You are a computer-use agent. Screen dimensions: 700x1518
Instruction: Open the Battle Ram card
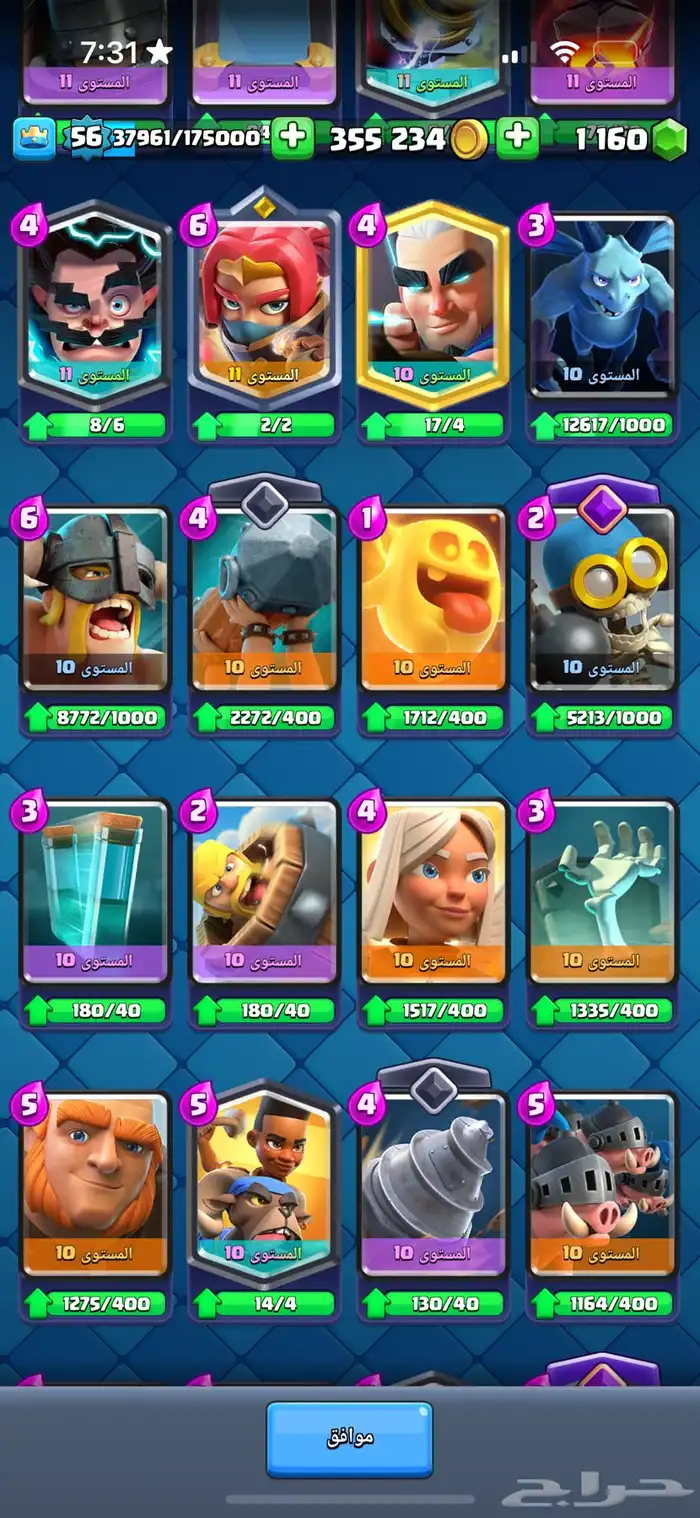[x=264, y=890]
